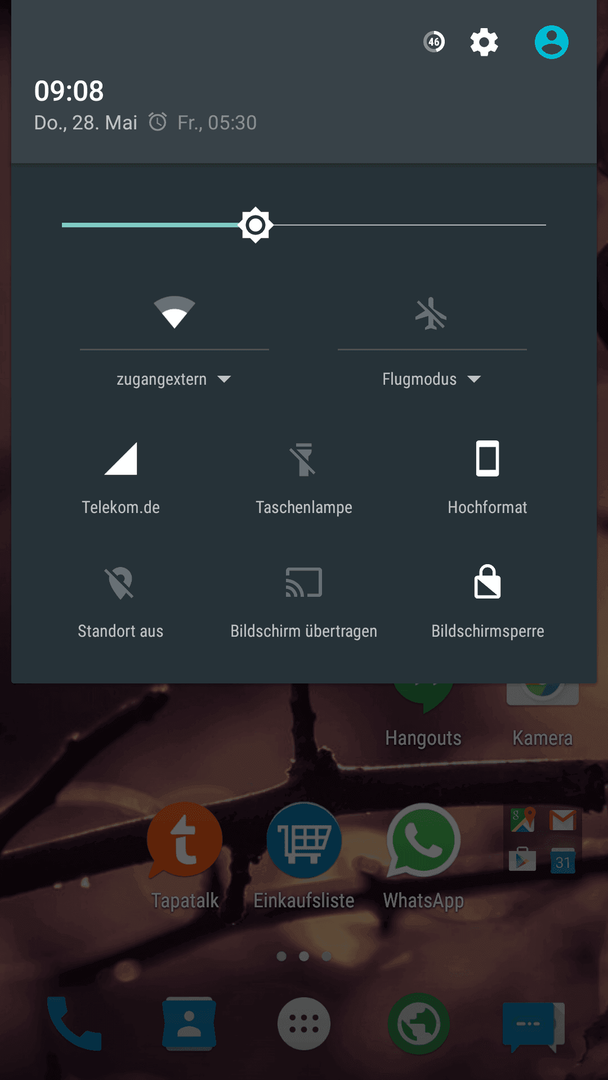Open the user profile avatar
The height and width of the screenshot is (1080, 608).
(551, 42)
